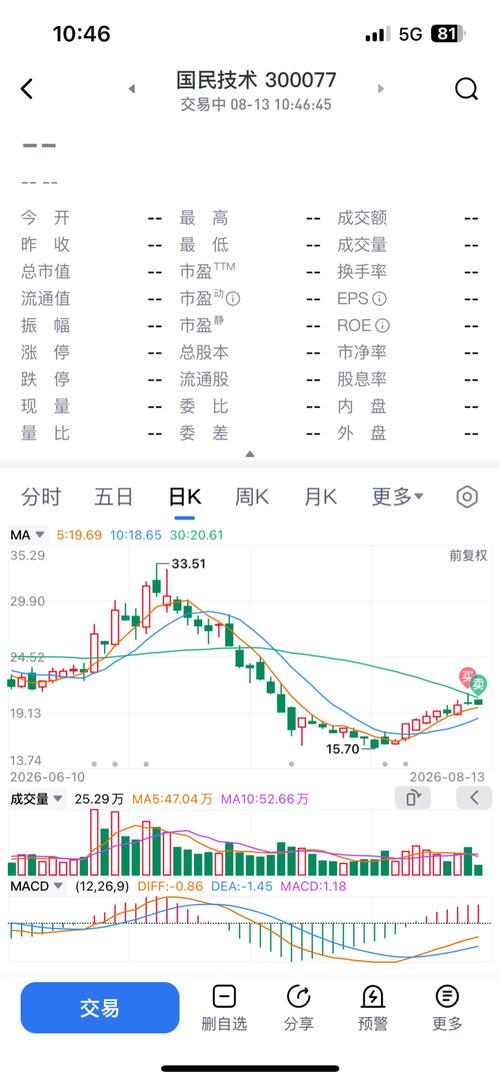
Task: Remove stock via 删自选
Action: [x=224, y=1008]
